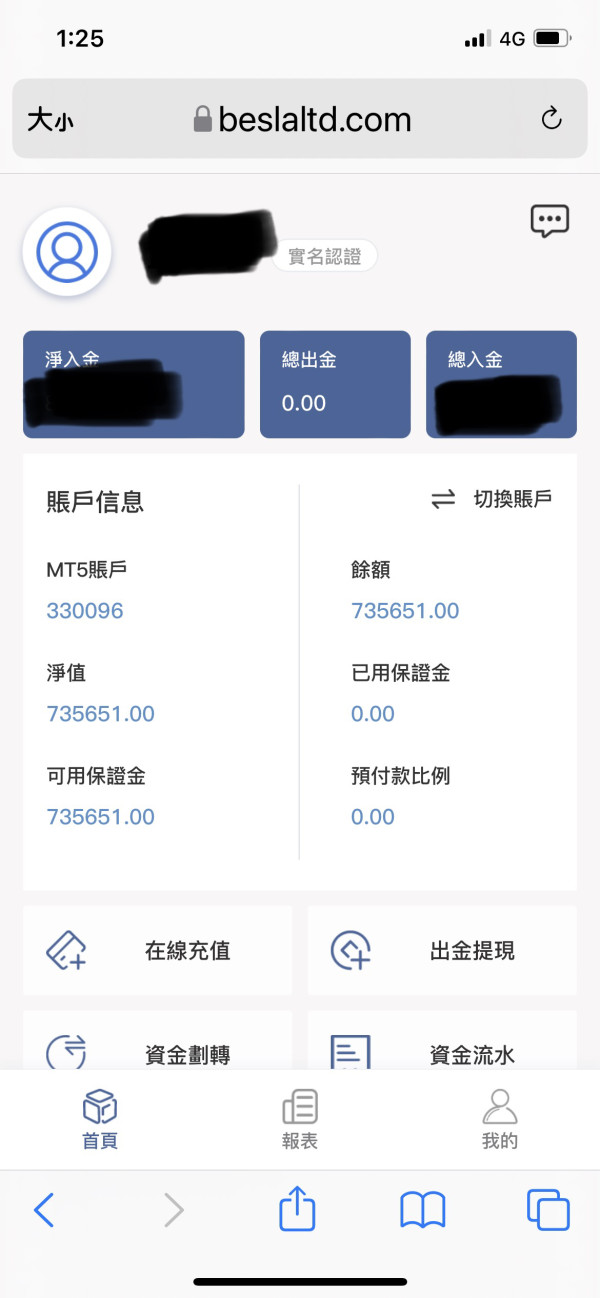The width and height of the screenshot is (600, 1298).
Task: Switch to the 我的 tab
Action: coord(500,1119)
